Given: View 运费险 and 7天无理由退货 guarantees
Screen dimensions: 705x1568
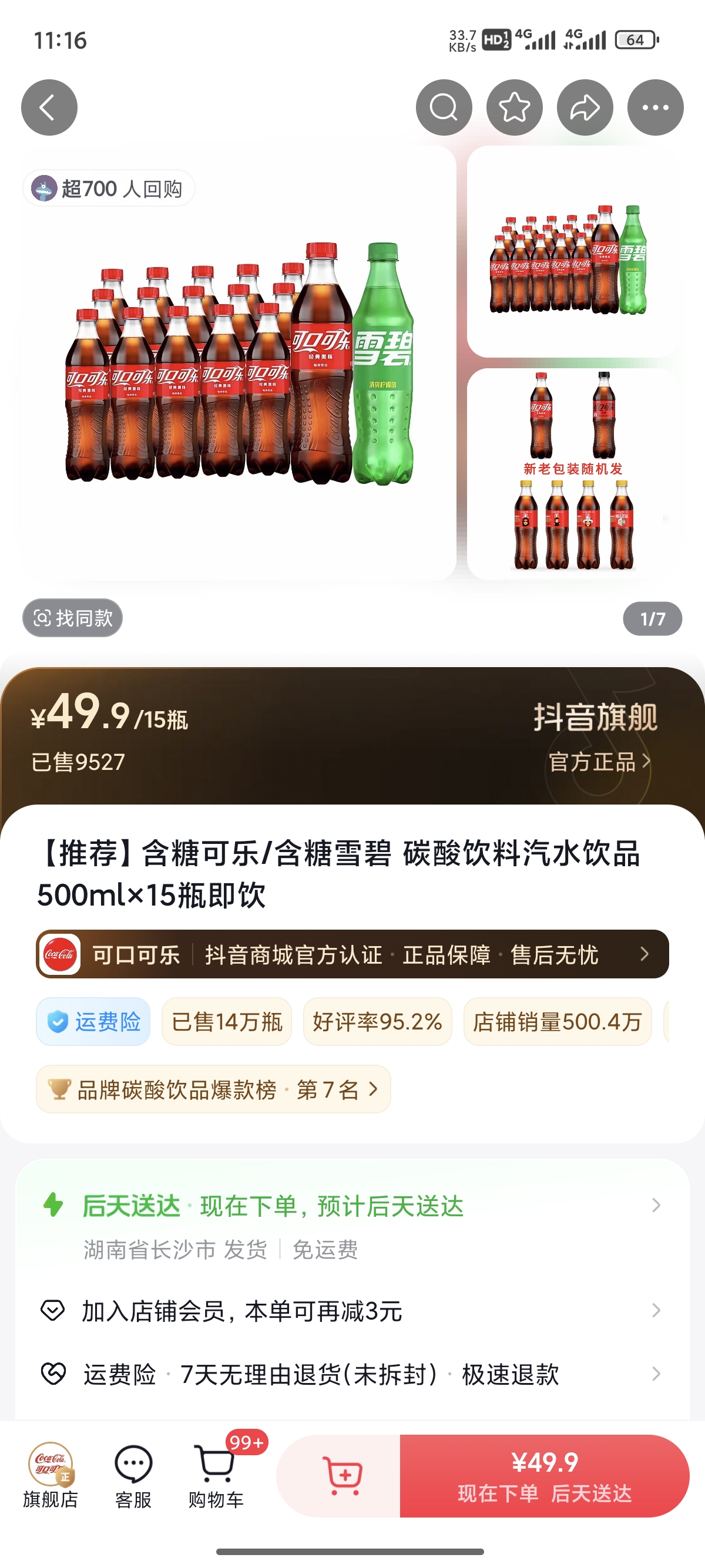Looking at the screenshot, I should click(x=352, y=1374).
